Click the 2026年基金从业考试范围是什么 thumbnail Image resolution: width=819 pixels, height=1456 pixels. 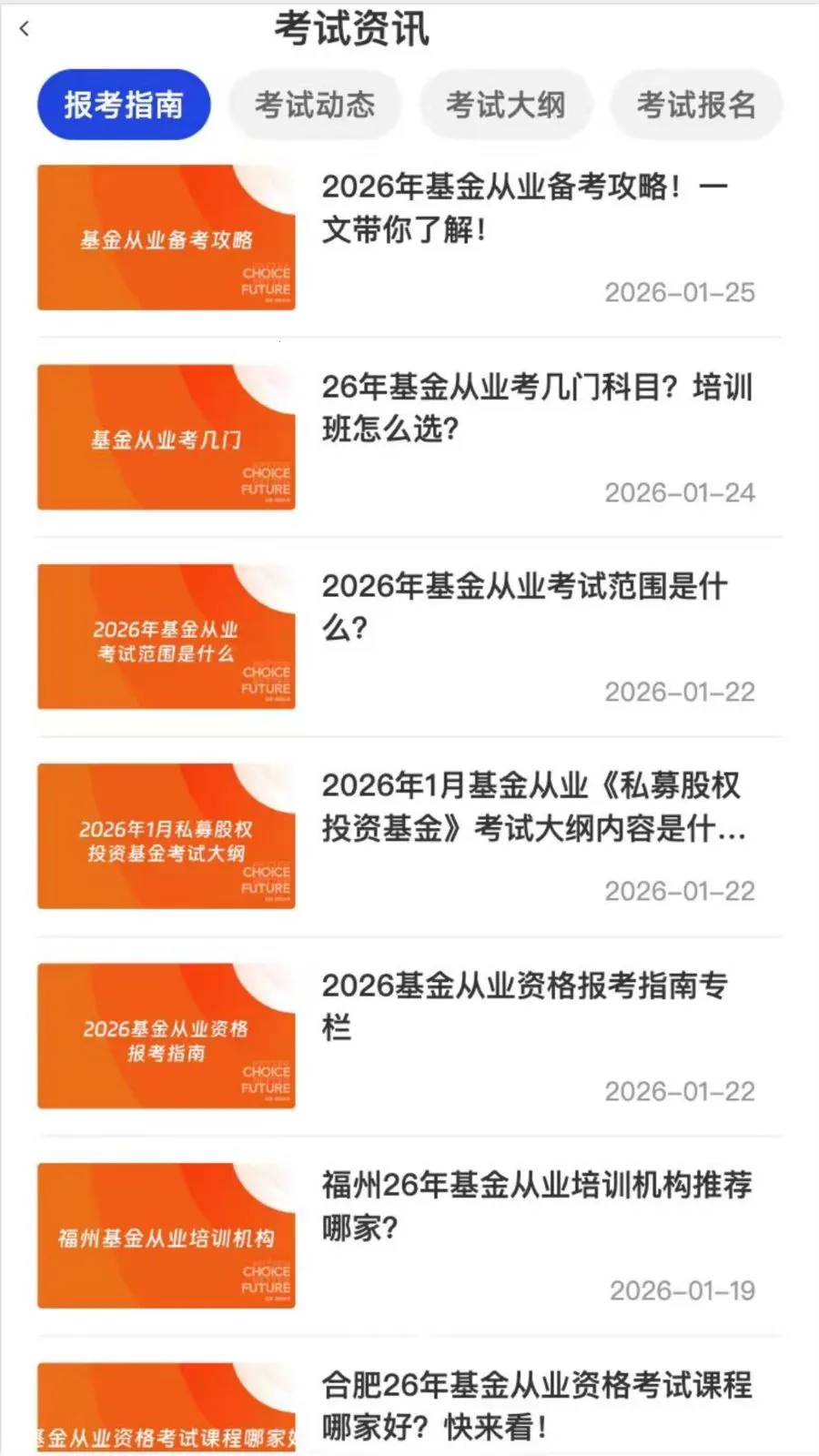tap(166, 637)
